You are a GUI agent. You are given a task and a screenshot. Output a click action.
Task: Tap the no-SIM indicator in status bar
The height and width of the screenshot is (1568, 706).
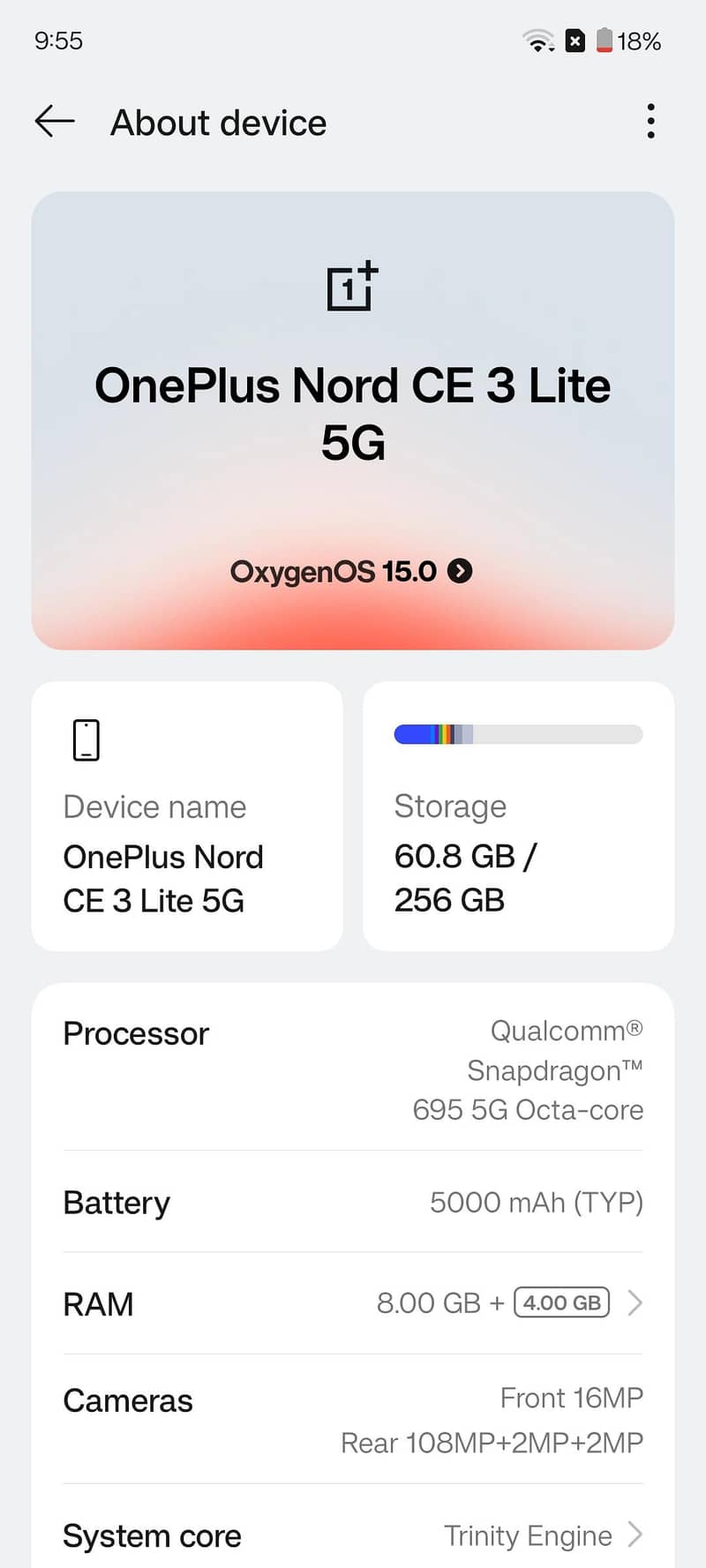coord(575,41)
